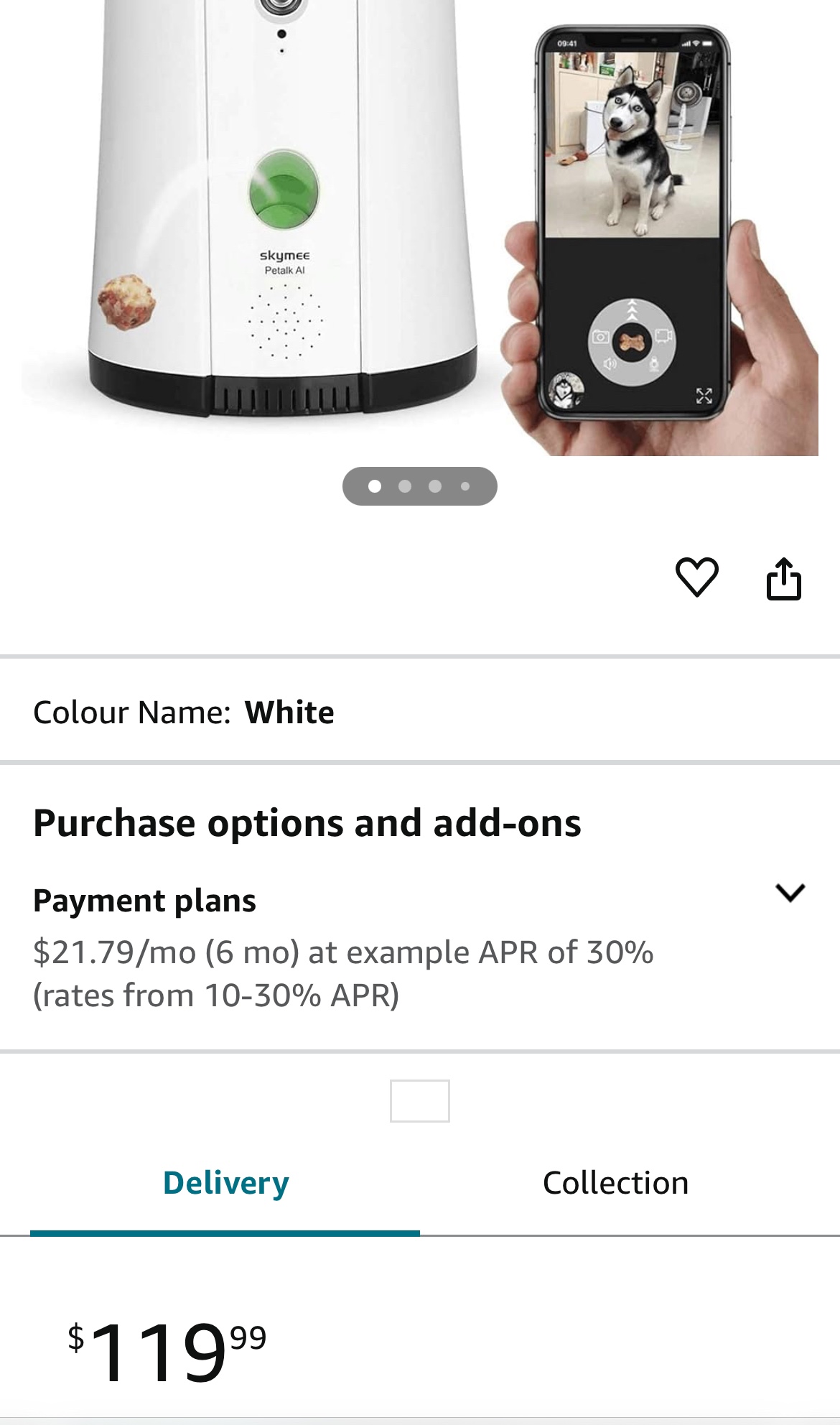This screenshot has width=840, height=1425.
Task: Share this product listing
Action: (x=783, y=578)
